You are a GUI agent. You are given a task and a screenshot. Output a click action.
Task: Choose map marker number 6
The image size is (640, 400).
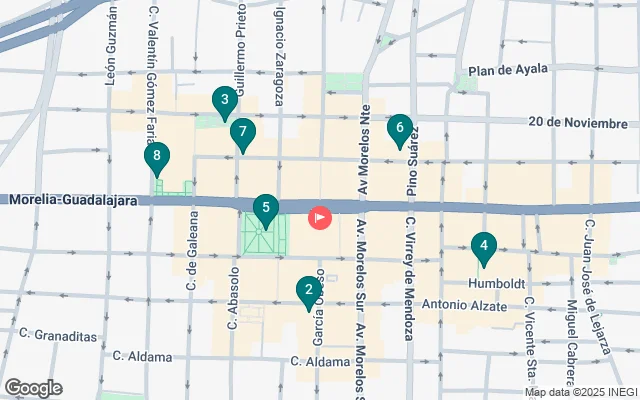(x=399, y=129)
